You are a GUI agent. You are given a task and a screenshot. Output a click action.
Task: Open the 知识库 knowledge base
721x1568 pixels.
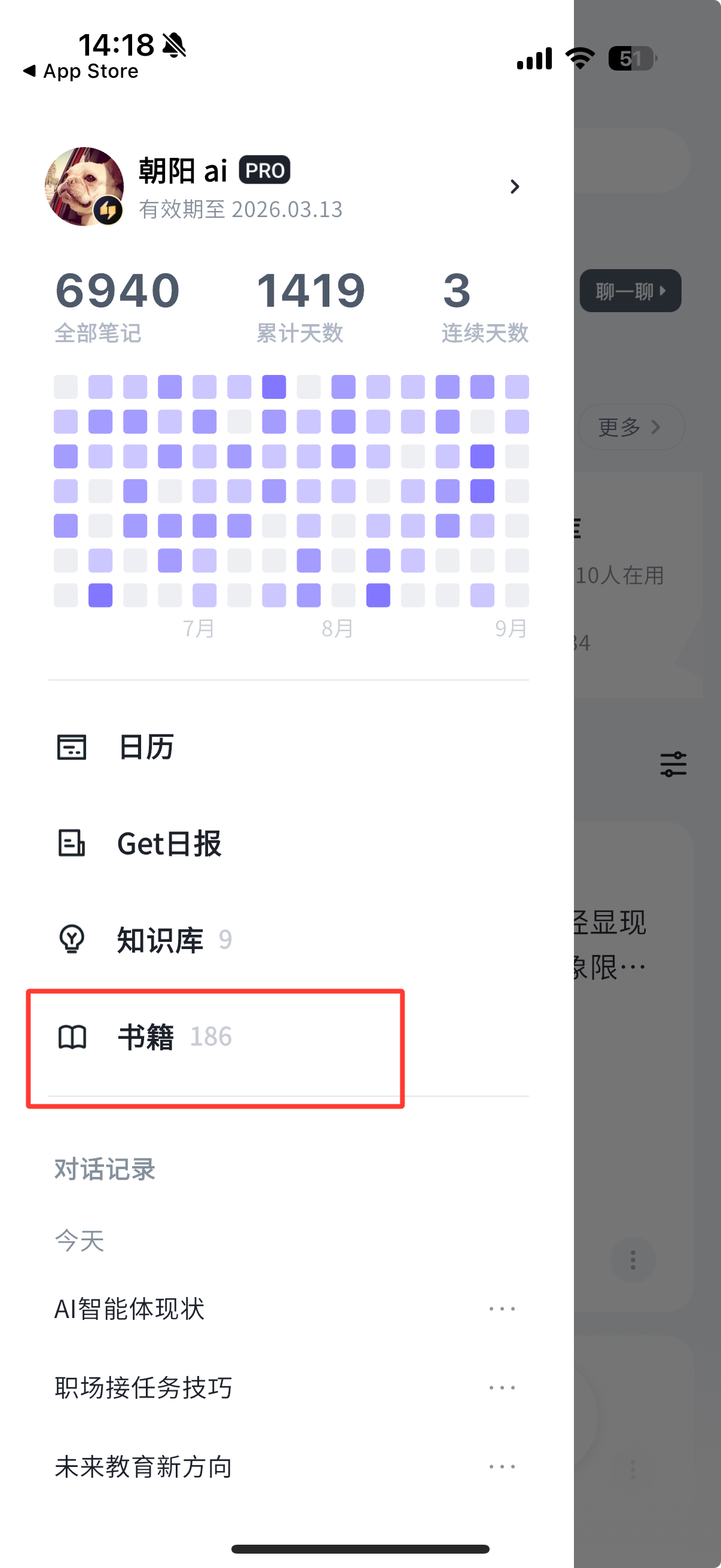pyautogui.click(x=160, y=940)
